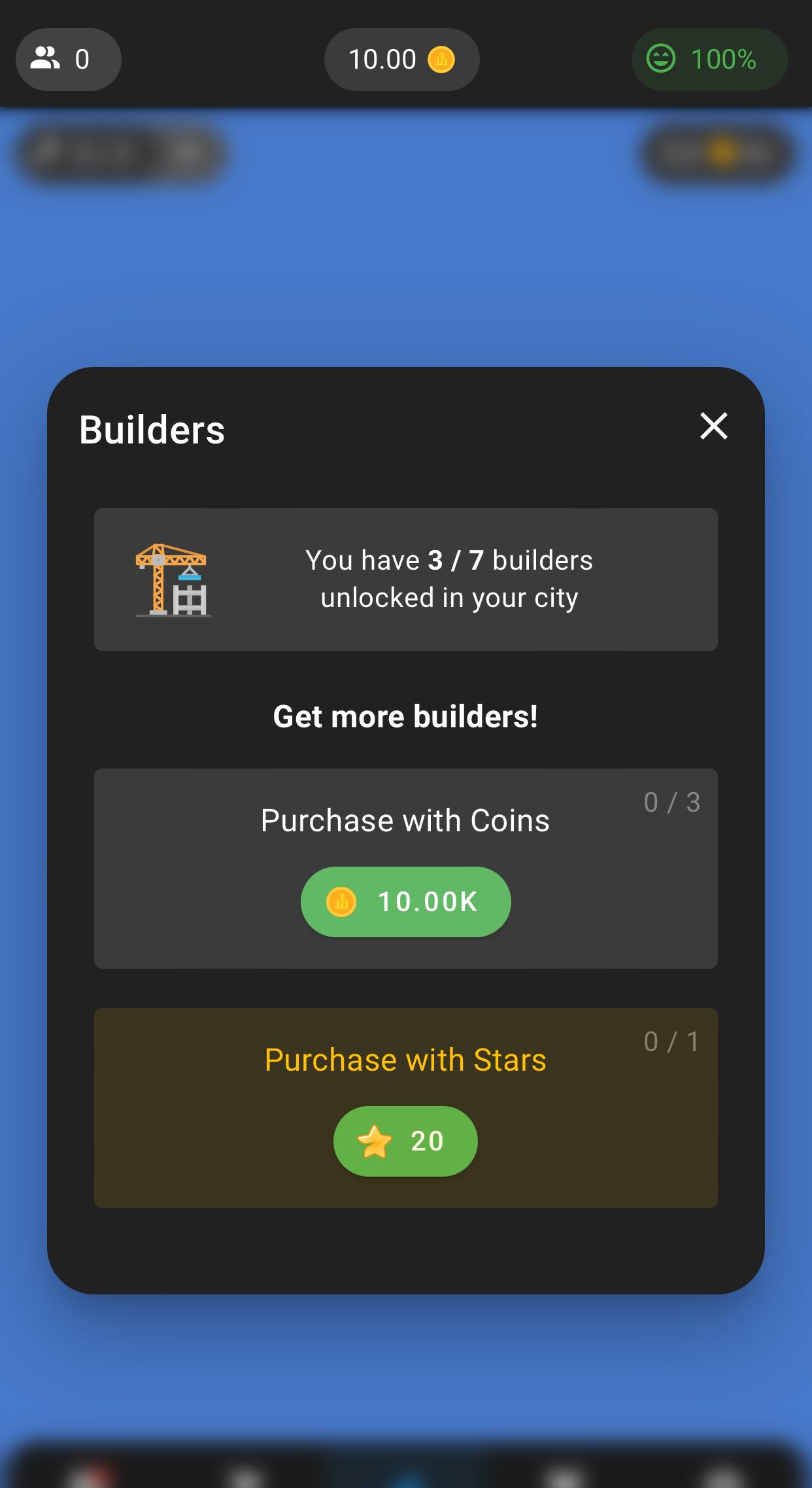Tap the blurred toggle at top right of map
The height and width of the screenshot is (1488, 812).
tap(717, 153)
